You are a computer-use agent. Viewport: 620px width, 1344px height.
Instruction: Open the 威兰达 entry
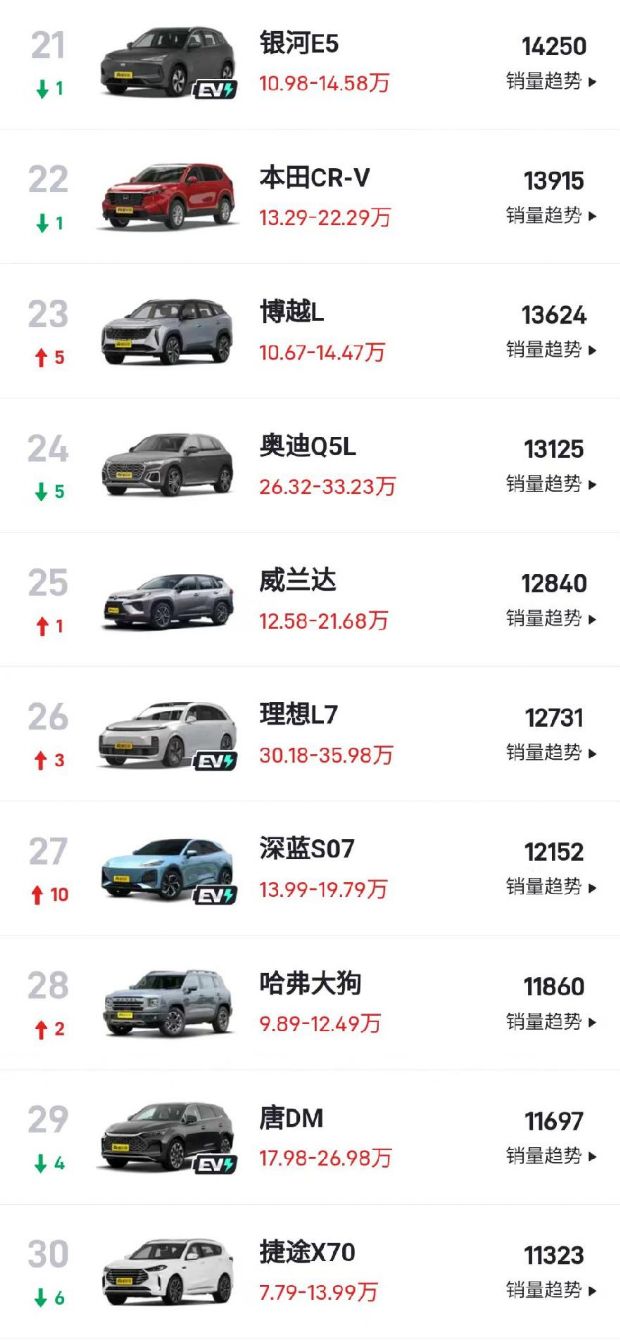(298, 581)
